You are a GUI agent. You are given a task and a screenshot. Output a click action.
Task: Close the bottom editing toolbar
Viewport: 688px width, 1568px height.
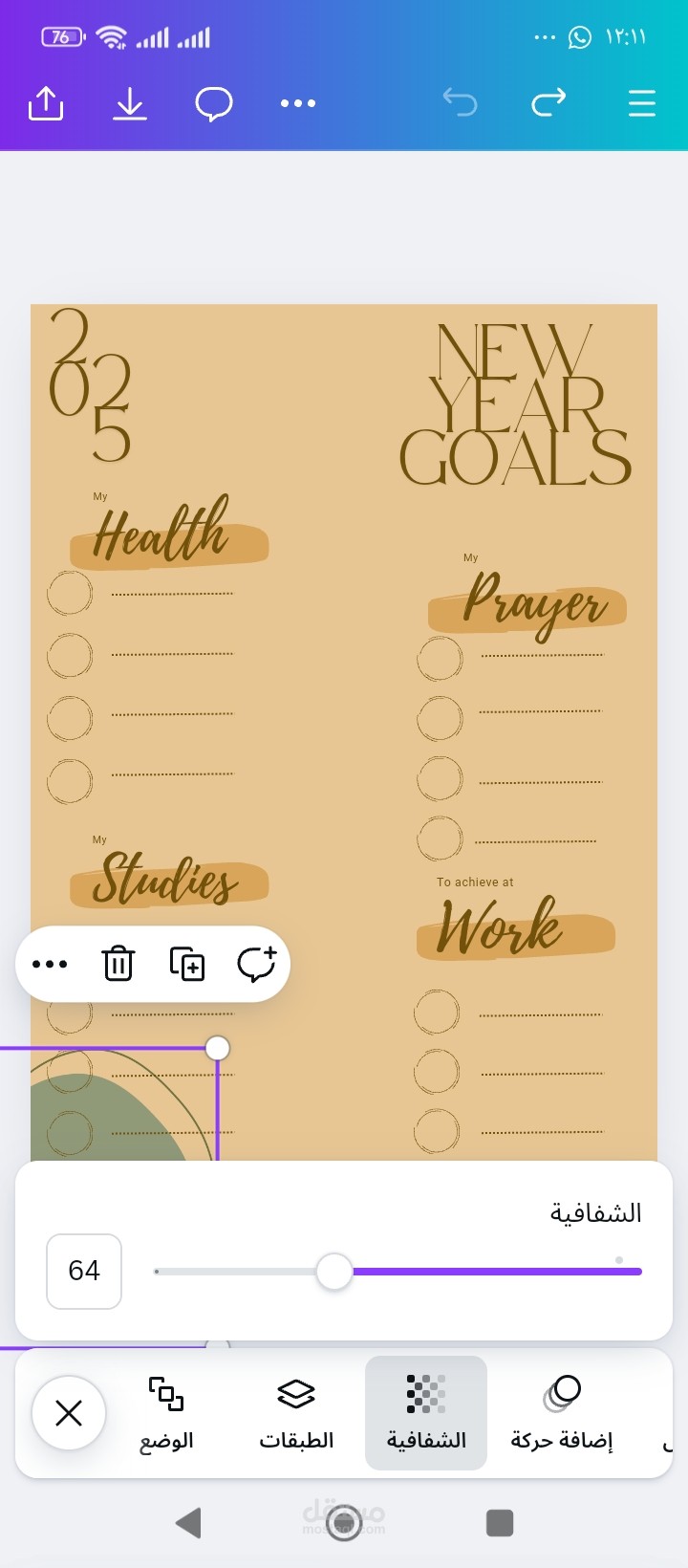click(x=69, y=1412)
